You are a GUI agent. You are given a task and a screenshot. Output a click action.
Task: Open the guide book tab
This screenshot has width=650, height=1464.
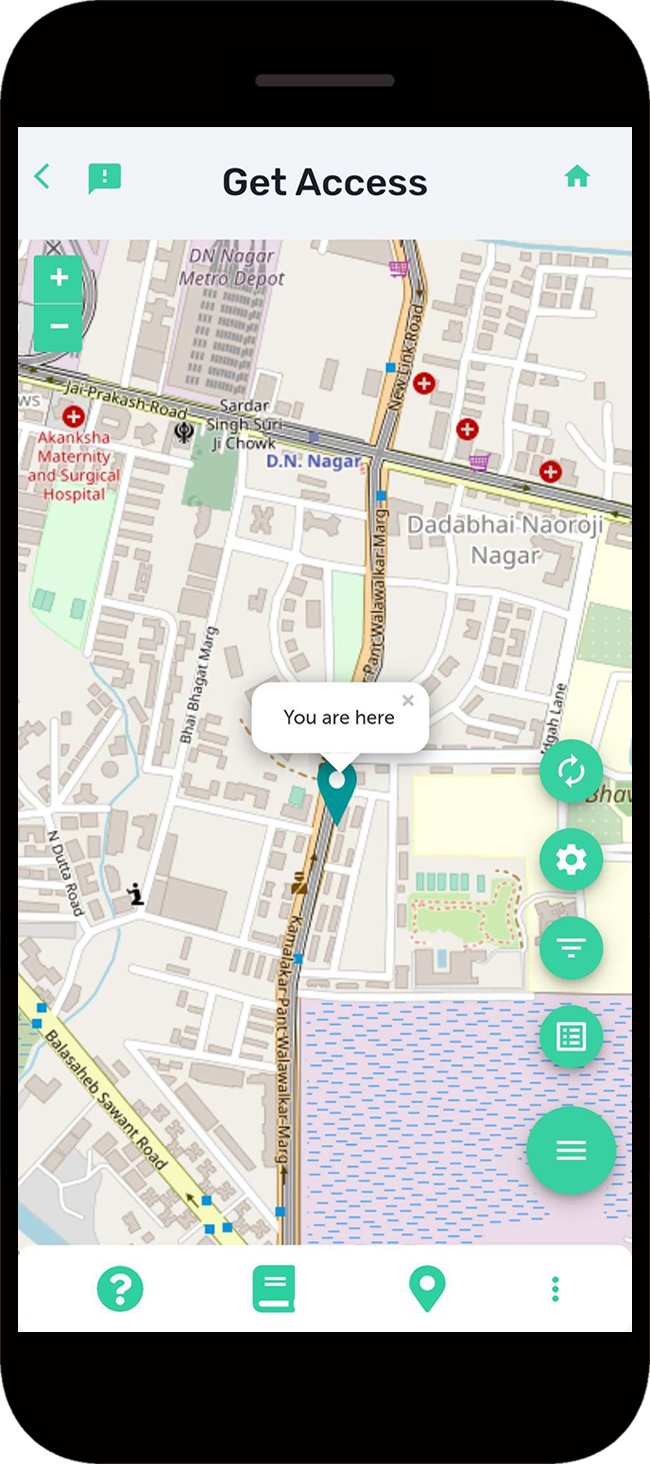point(274,1289)
